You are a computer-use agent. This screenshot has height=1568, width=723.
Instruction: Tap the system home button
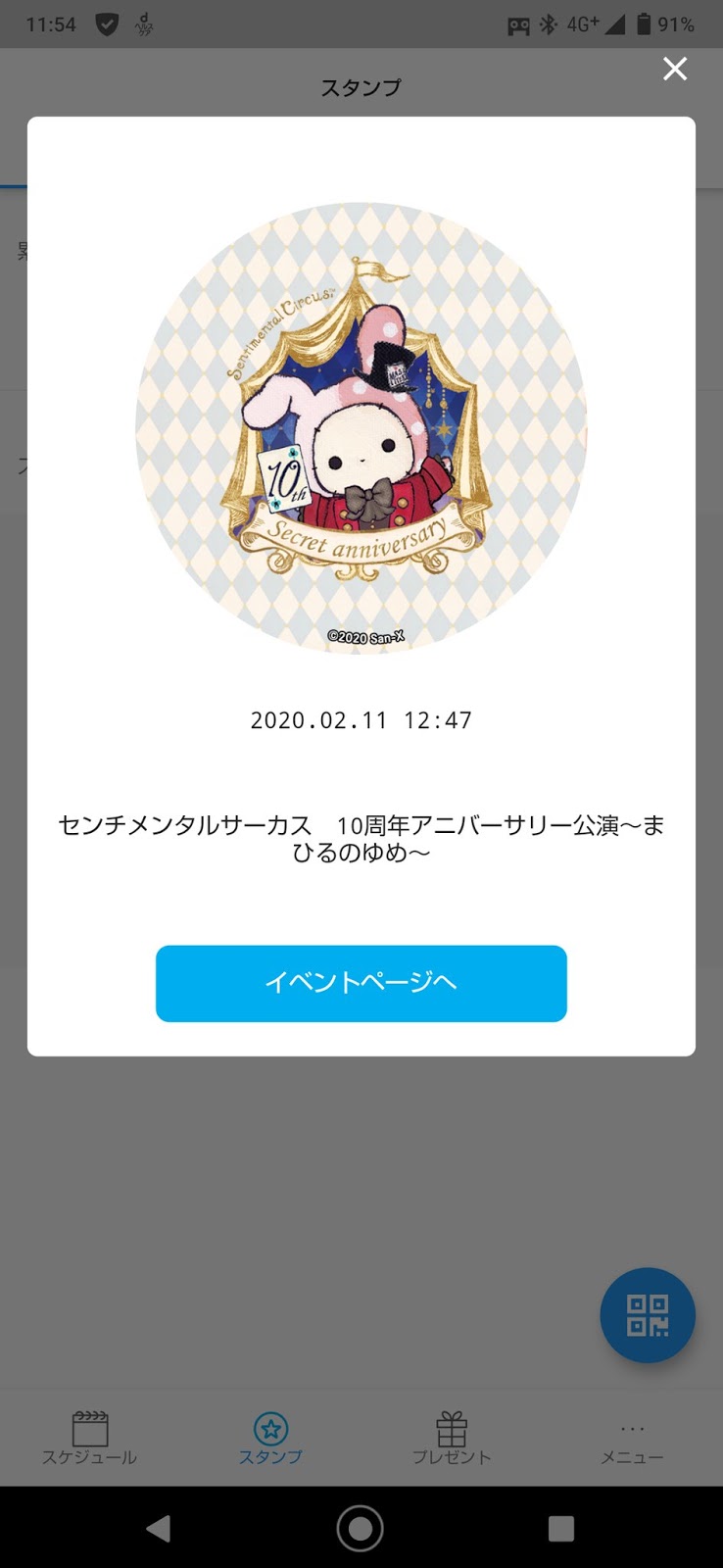point(361,1528)
